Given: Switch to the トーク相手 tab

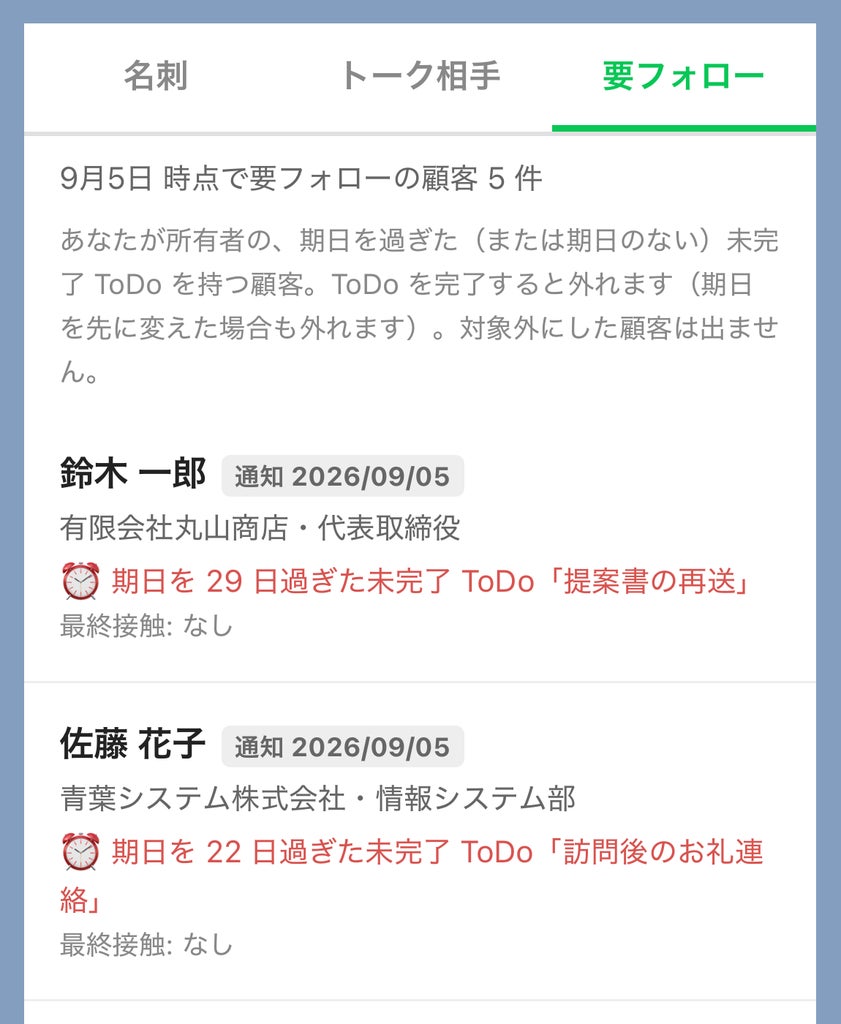Looking at the screenshot, I should click(x=420, y=76).
